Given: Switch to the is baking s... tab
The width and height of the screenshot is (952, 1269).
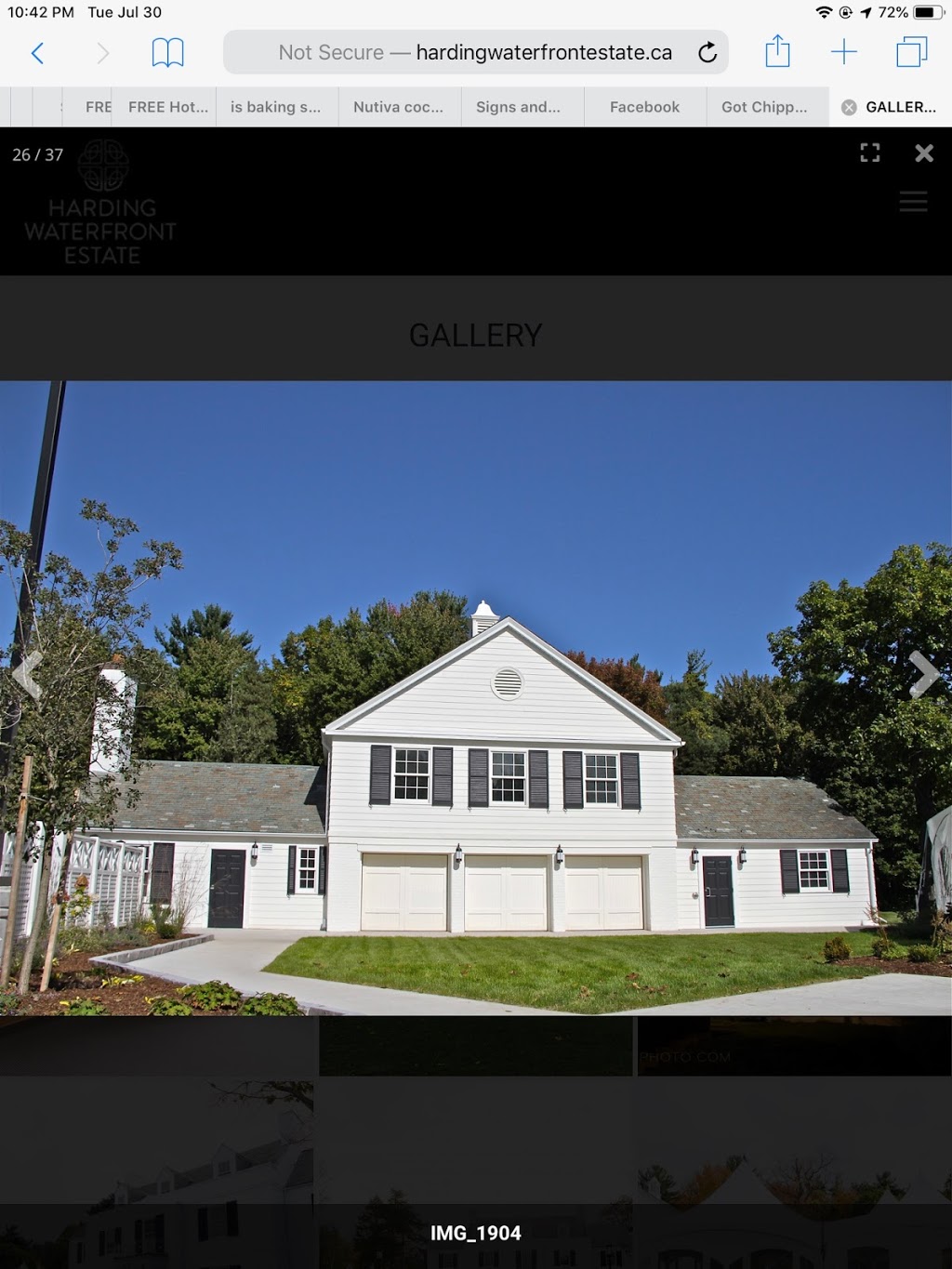Looking at the screenshot, I should 276,107.
